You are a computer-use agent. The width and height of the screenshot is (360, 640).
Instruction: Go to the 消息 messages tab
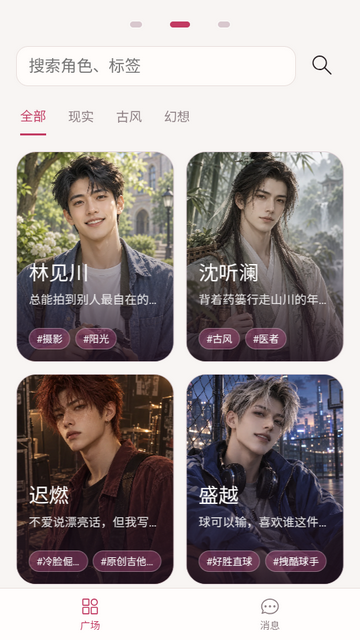270,614
